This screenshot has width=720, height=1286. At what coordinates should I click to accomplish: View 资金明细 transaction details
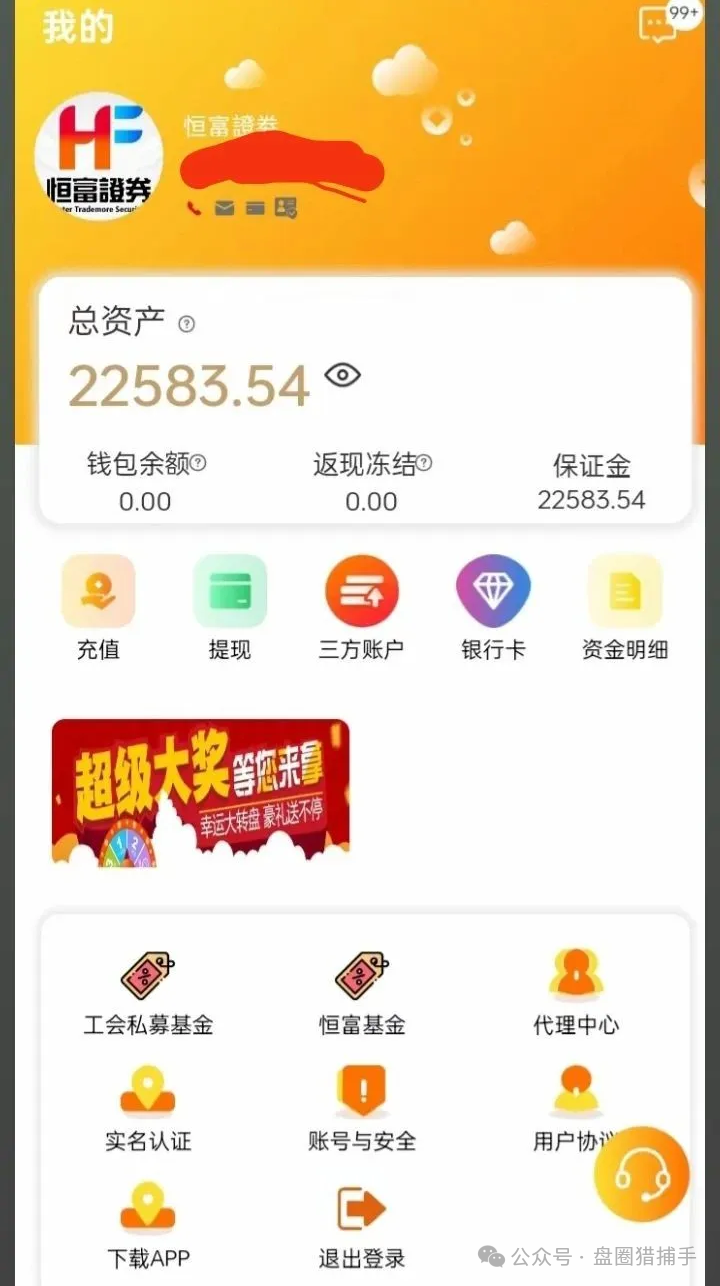click(x=624, y=607)
